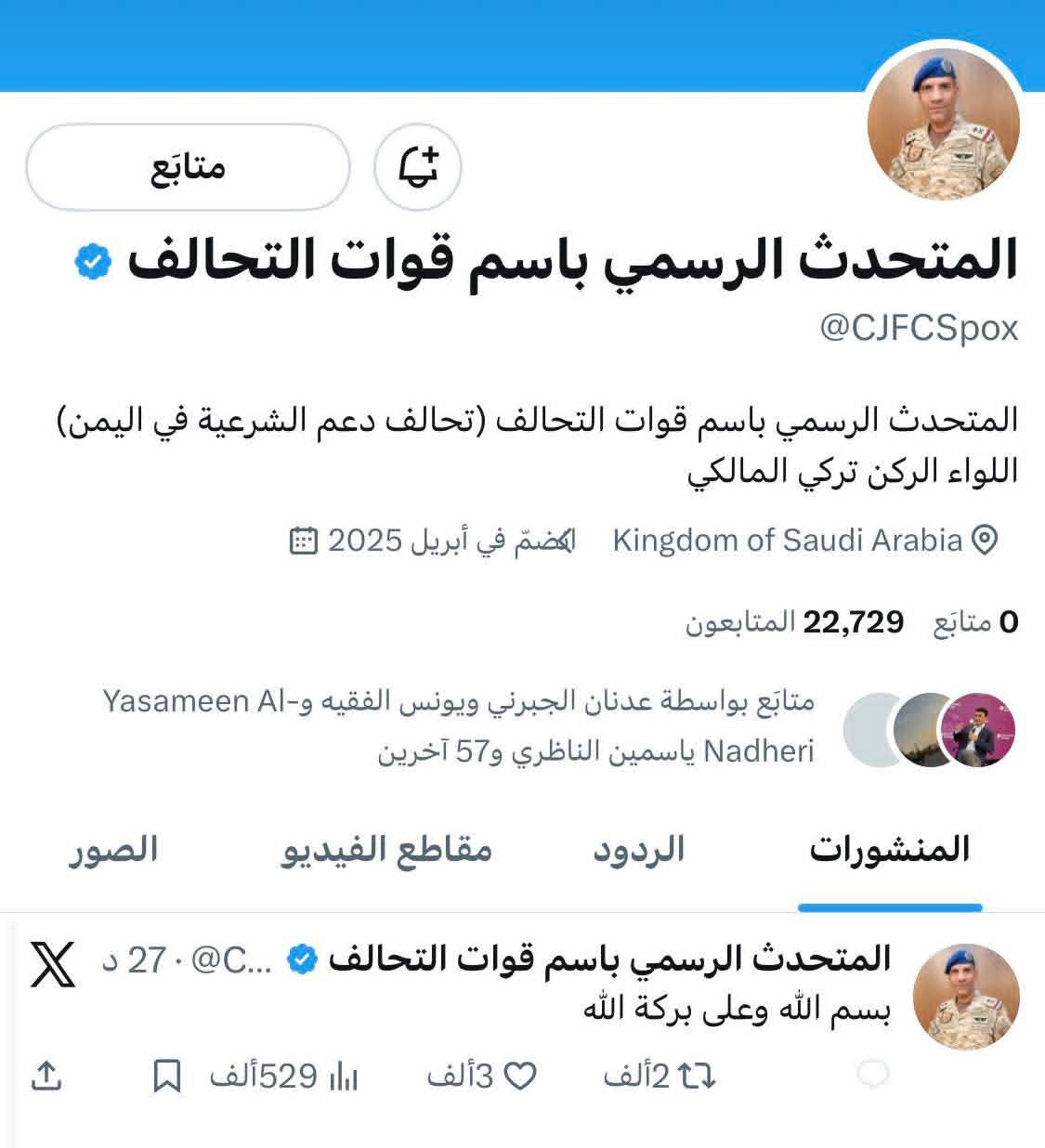
Task: Switch to the الردود tab
Action: click(638, 849)
